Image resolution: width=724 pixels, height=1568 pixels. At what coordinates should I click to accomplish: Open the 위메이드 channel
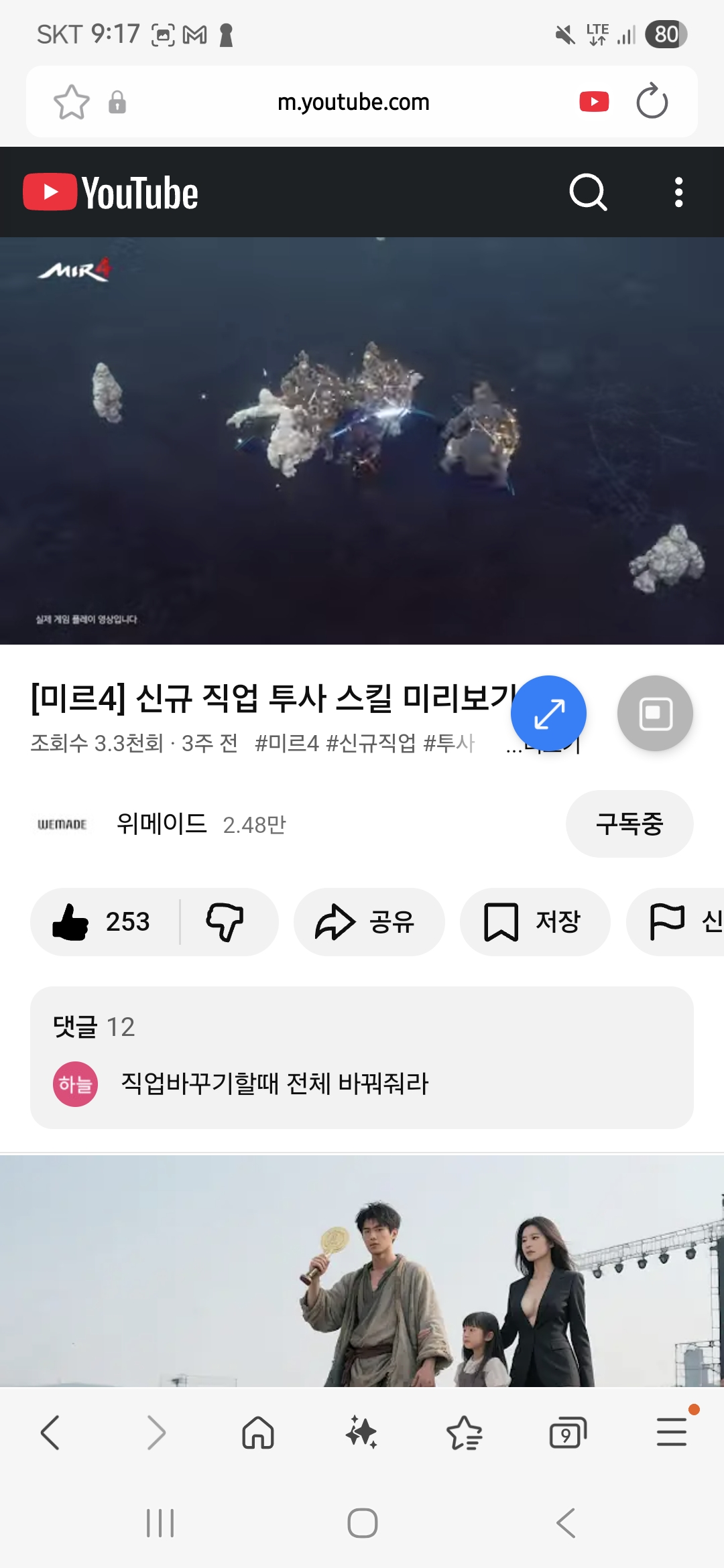point(161,824)
